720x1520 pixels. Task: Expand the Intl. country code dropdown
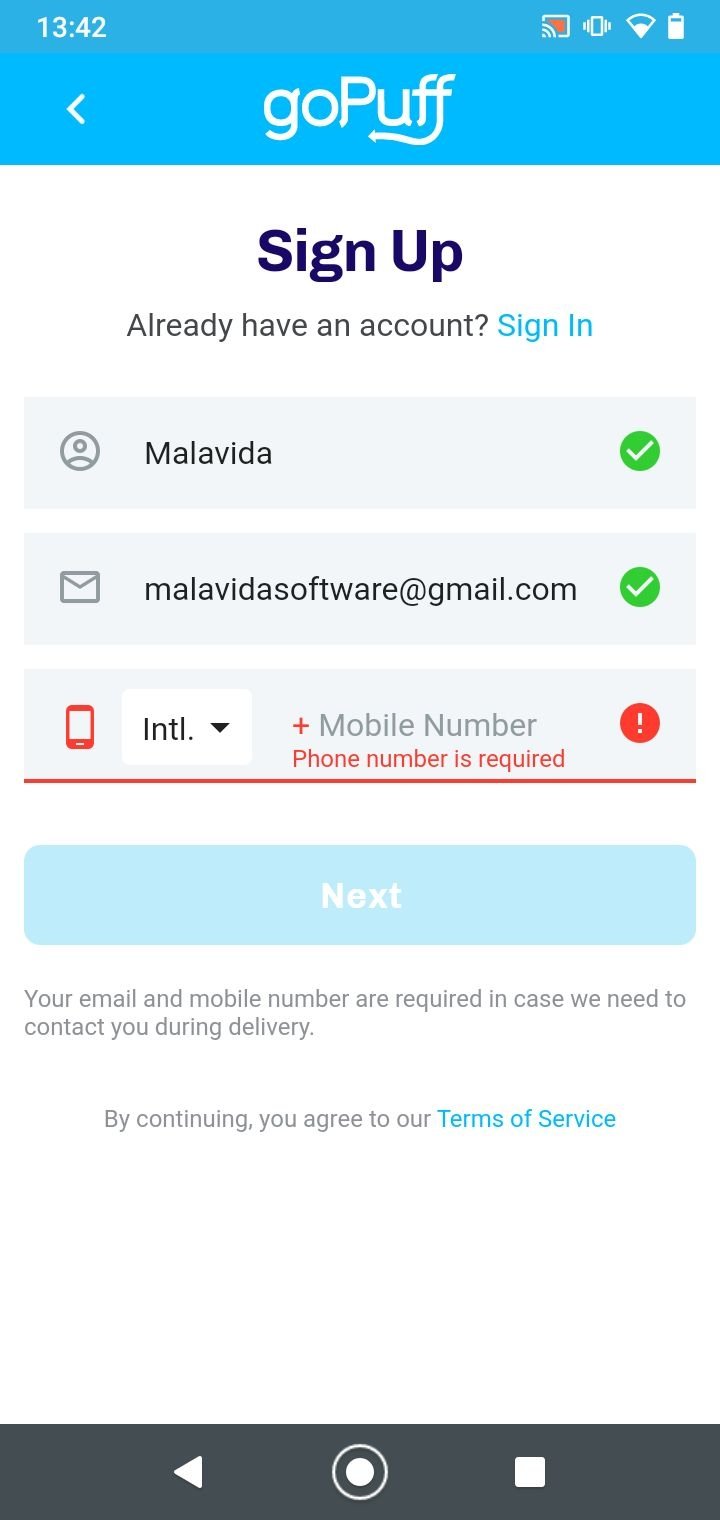coord(187,727)
